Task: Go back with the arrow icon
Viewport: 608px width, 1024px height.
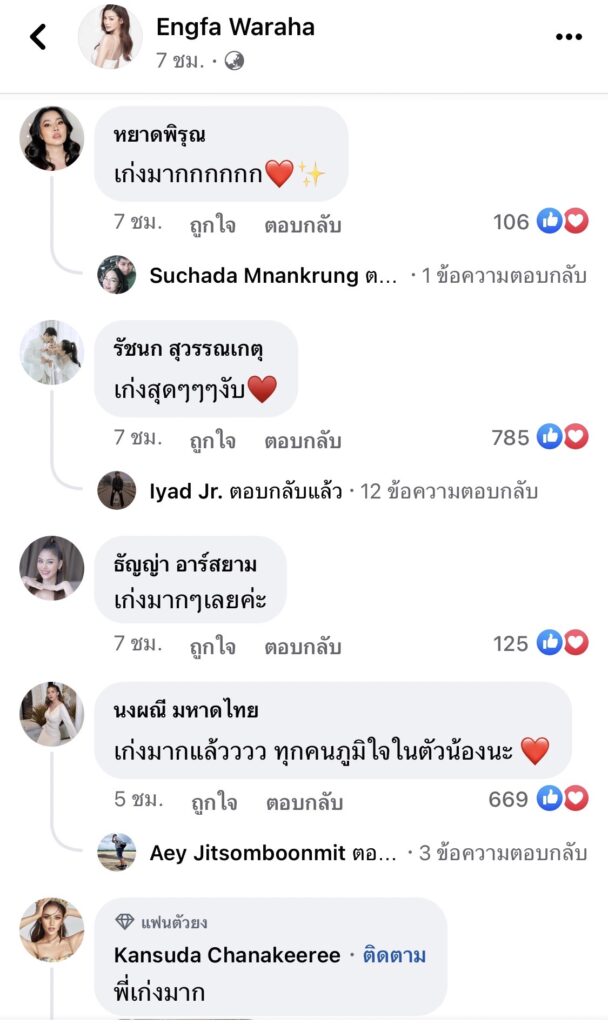Action: 38,37
